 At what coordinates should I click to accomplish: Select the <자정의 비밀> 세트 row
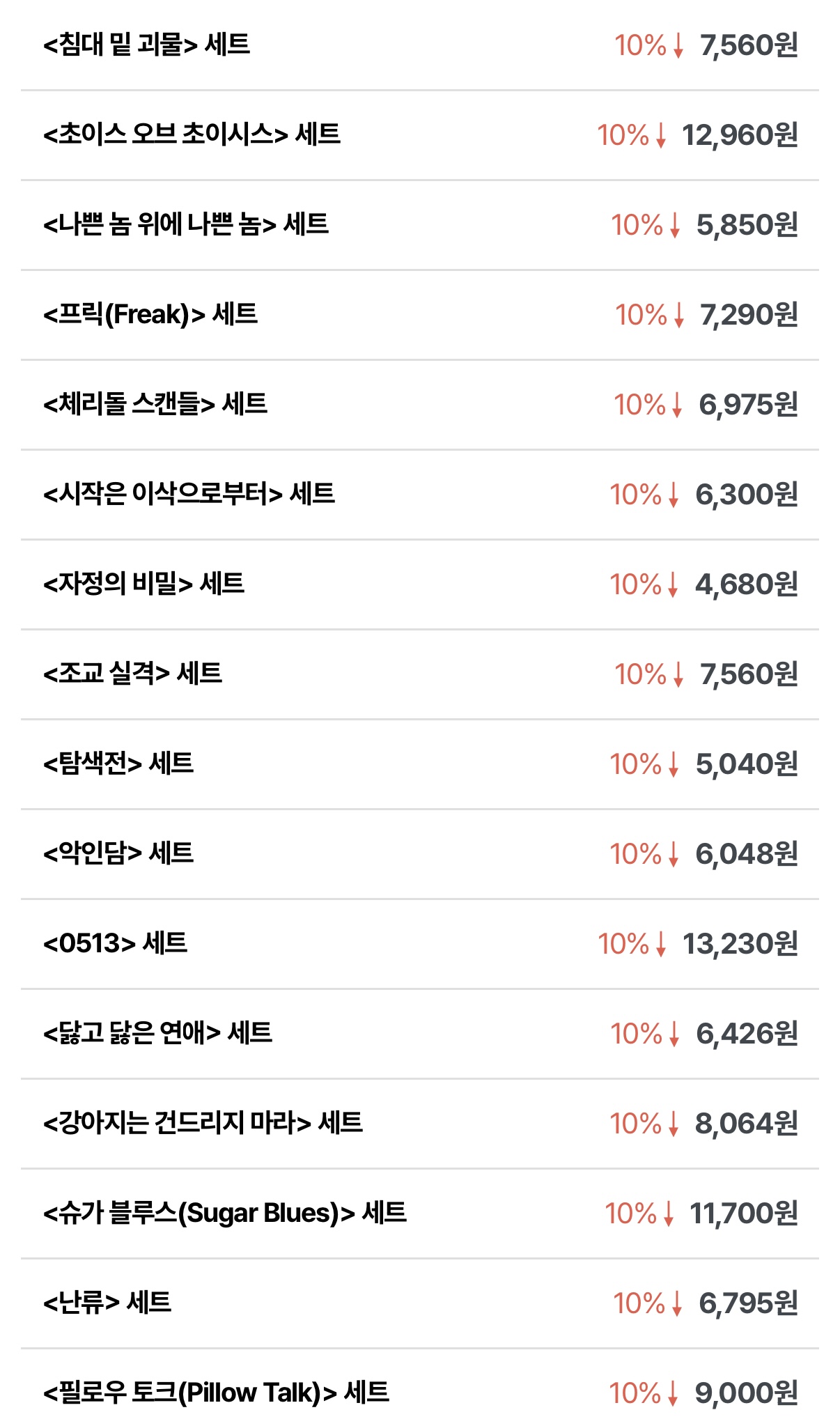[144, 584]
